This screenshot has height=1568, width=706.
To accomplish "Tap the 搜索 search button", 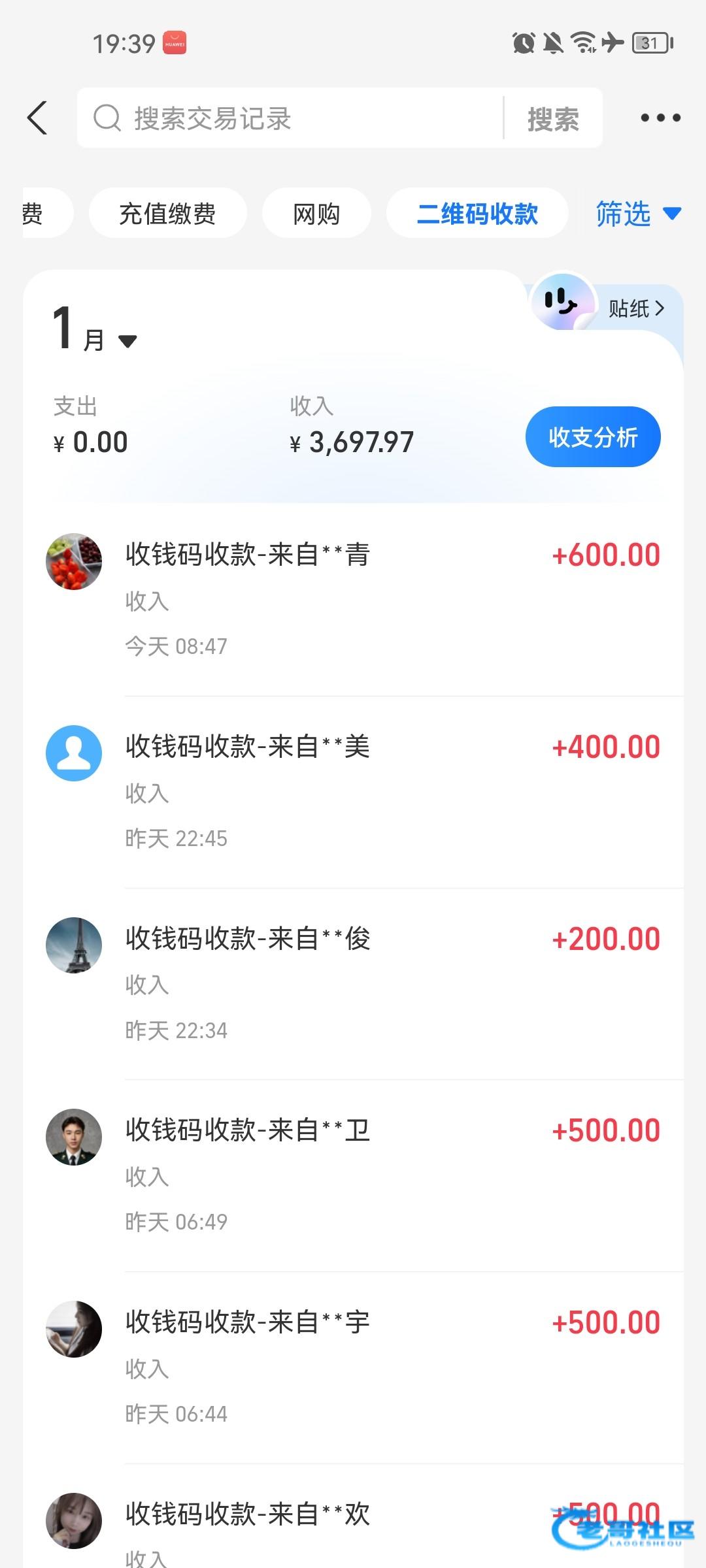I will [x=553, y=119].
